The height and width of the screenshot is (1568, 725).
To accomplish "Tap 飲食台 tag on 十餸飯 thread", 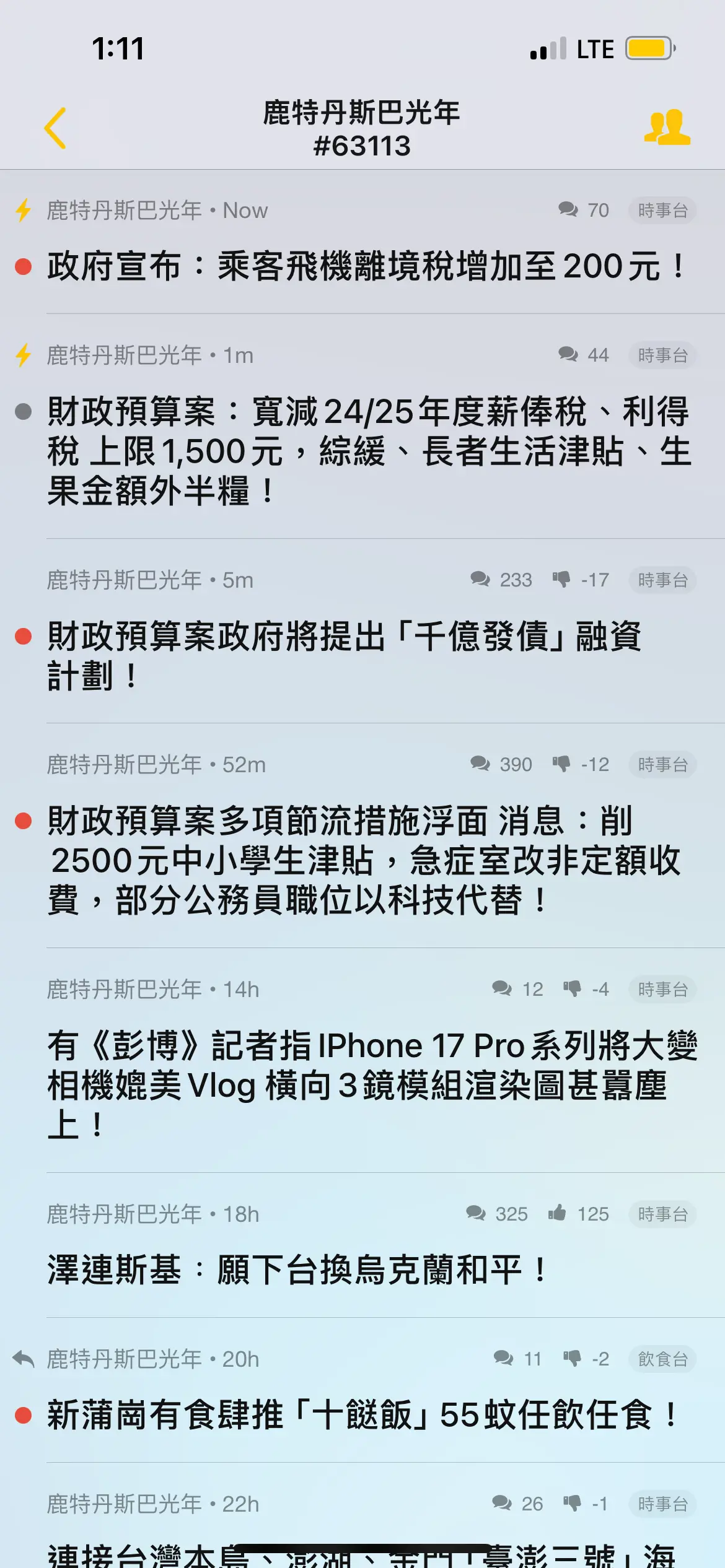I will (662, 1359).
